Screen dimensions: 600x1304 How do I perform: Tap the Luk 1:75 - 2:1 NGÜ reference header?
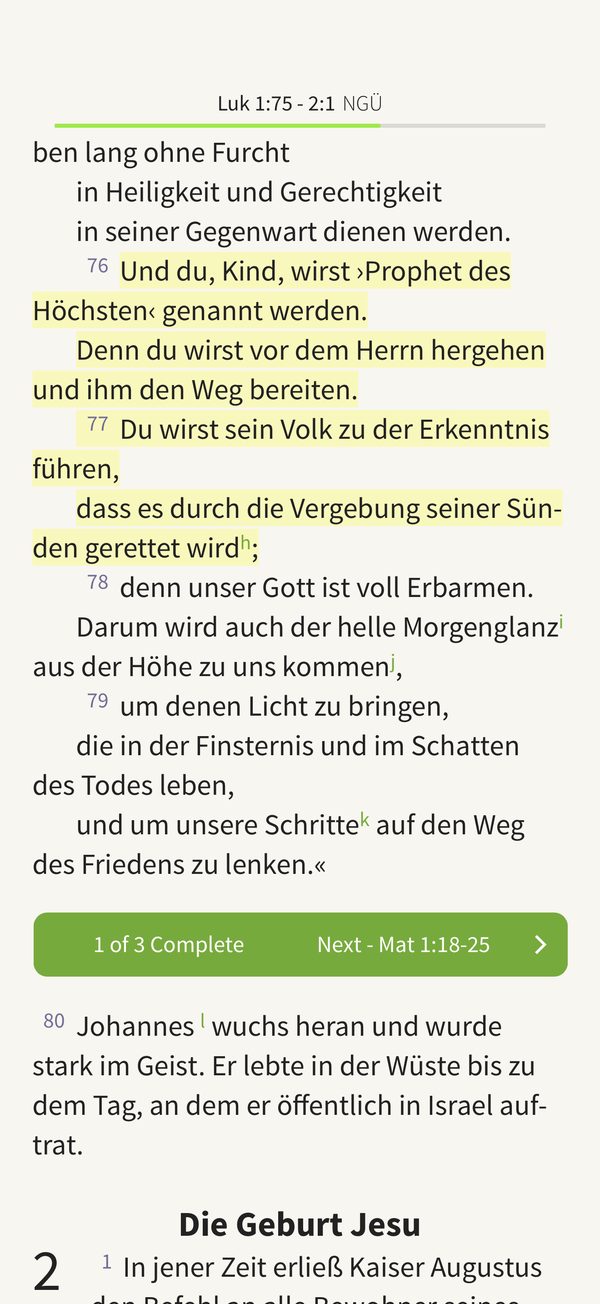point(299,104)
